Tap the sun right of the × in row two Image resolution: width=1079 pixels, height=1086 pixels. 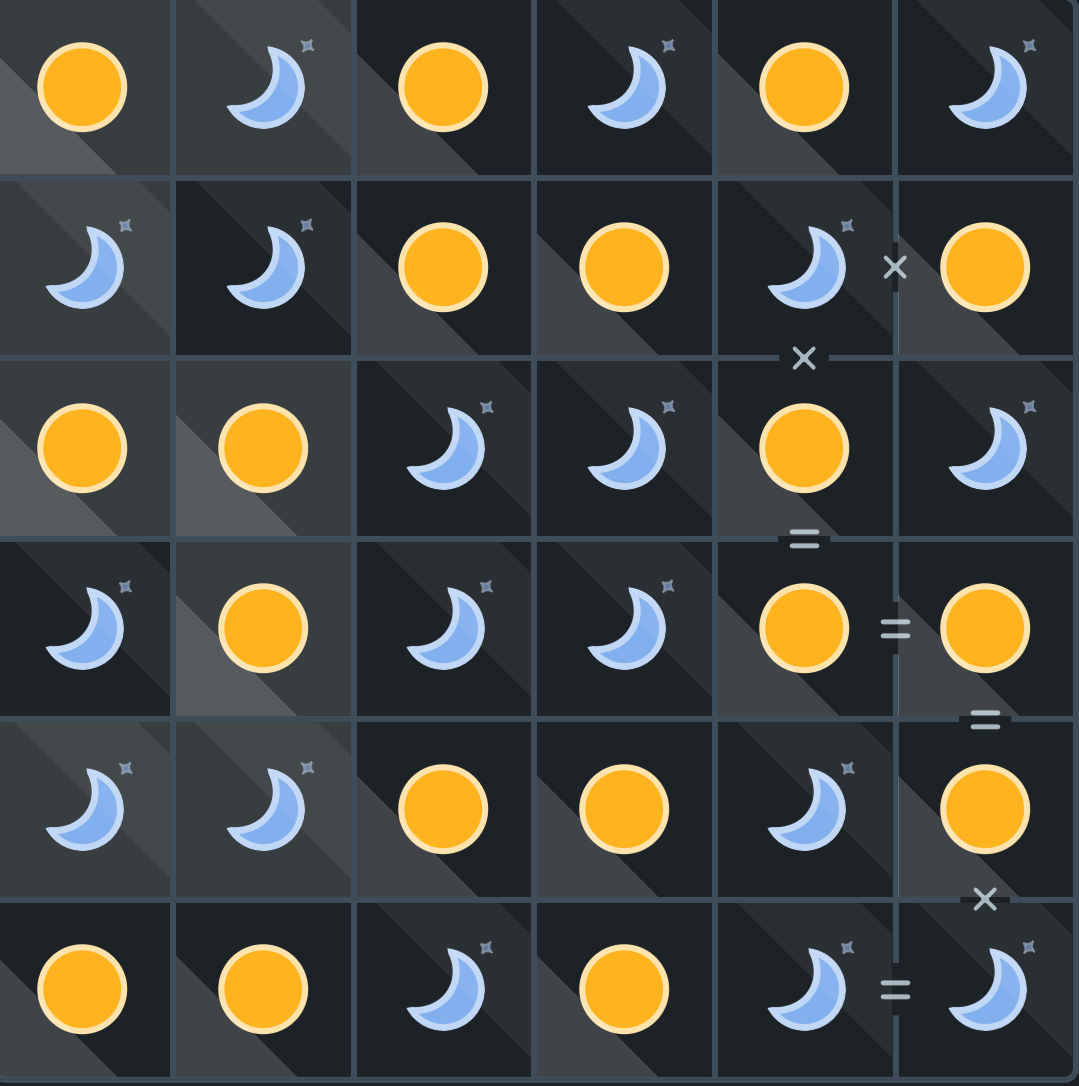pos(985,267)
